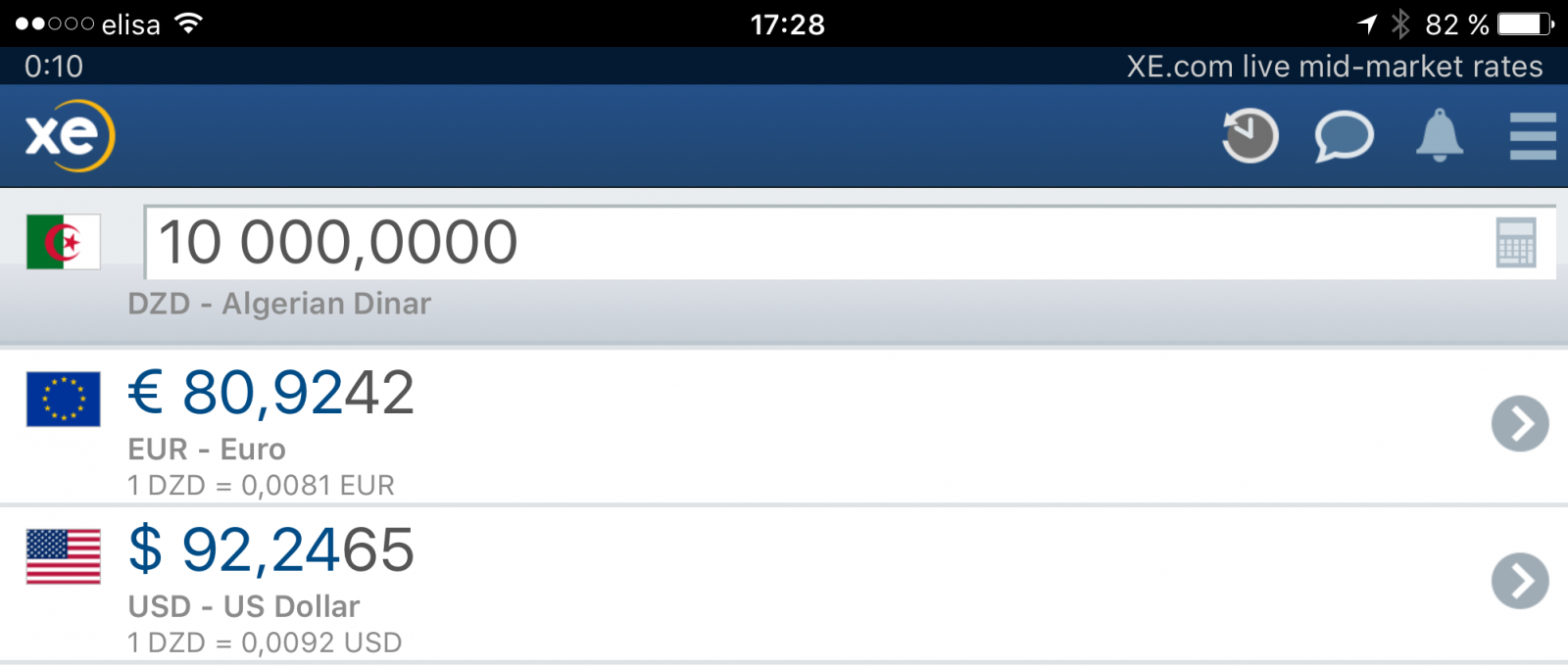Image resolution: width=1568 pixels, height=667 pixels.
Task: Open the rate history clock icon
Action: (1250, 136)
